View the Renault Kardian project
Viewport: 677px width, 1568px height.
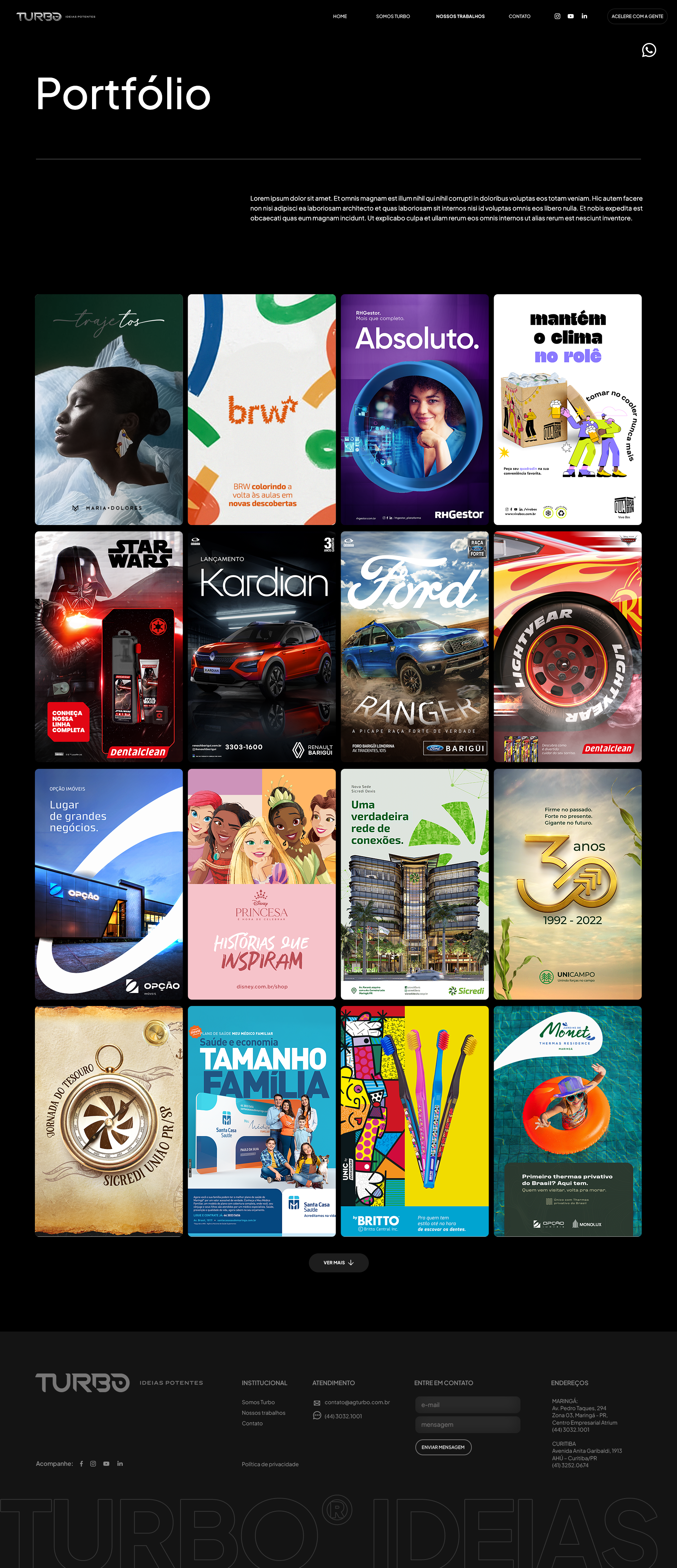point(261,647)
